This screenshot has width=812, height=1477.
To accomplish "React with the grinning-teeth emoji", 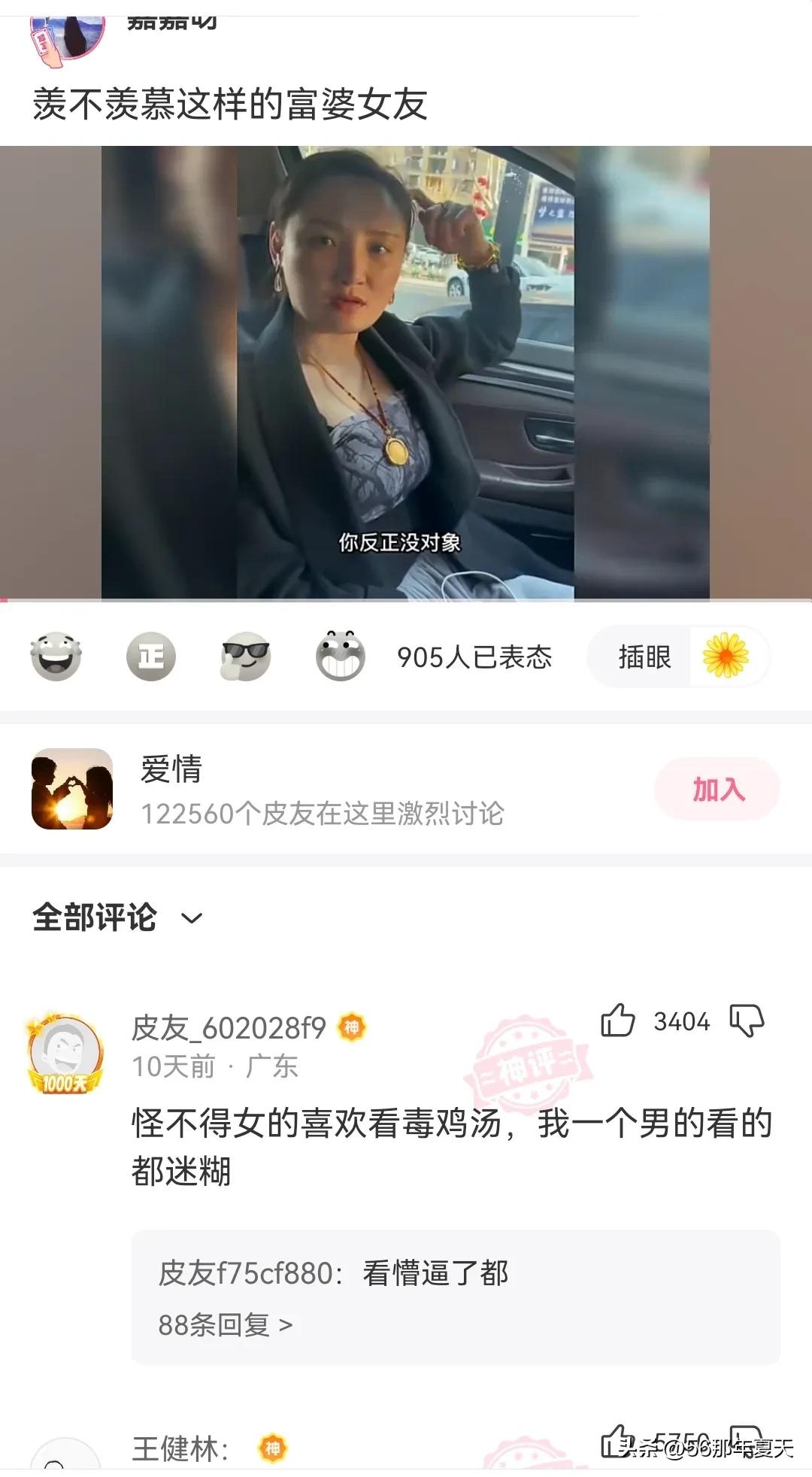I will coord(340,657).
